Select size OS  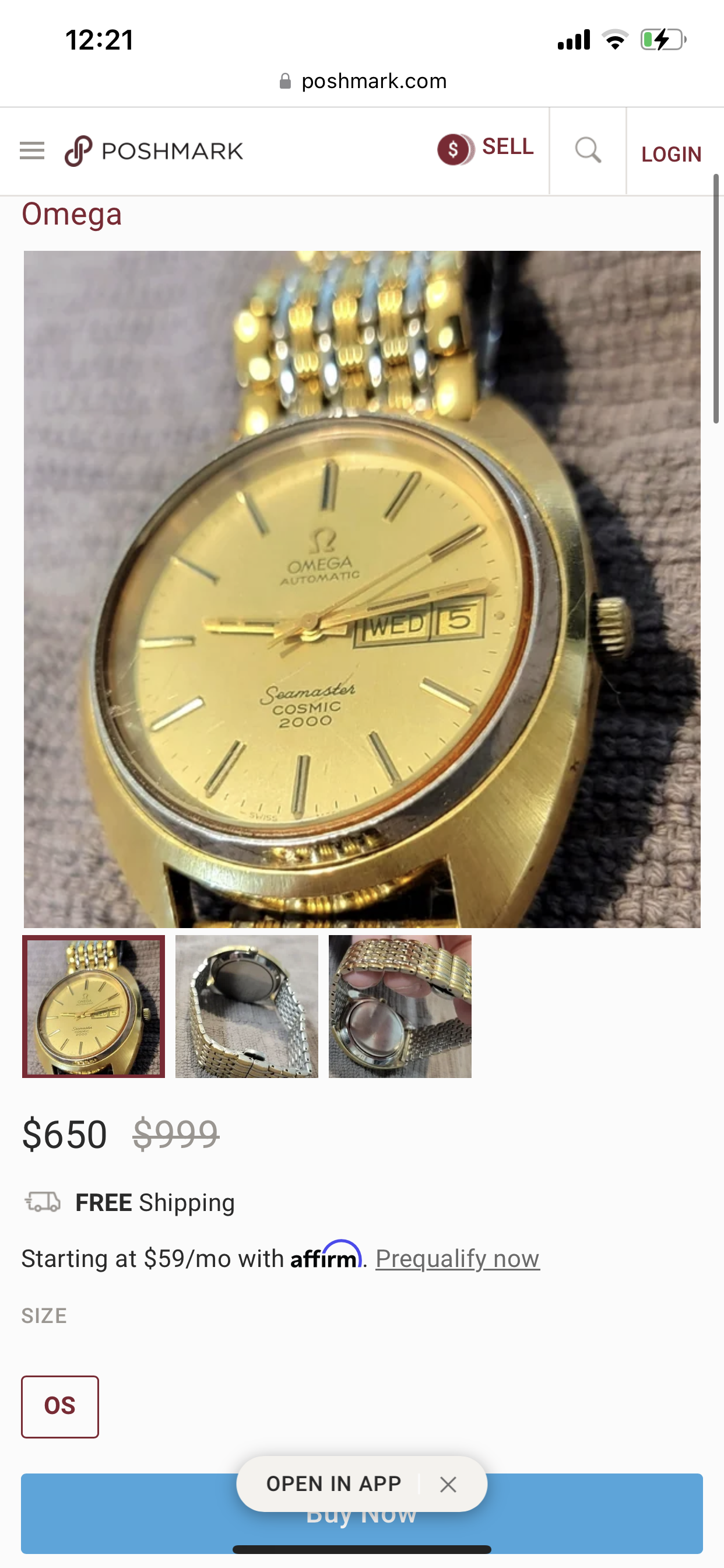(59, 1406)
